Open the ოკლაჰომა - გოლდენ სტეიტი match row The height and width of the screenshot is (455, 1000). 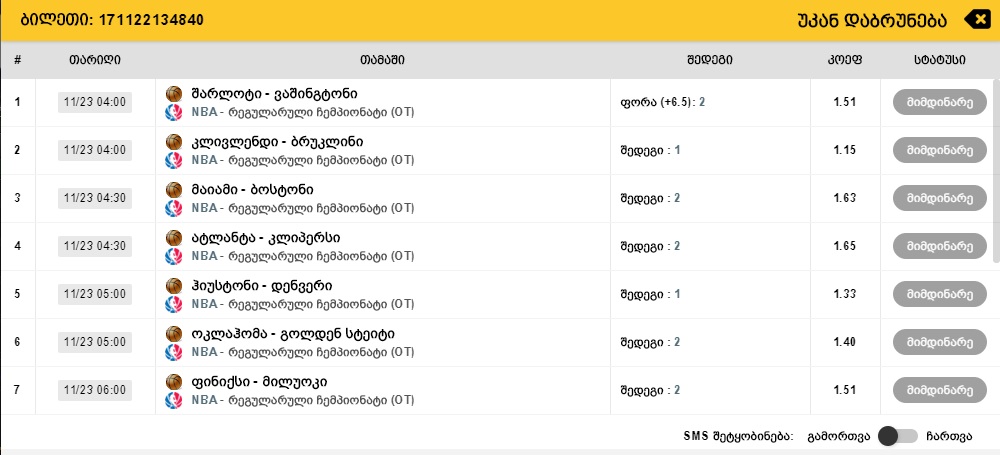click(x=292, y=334)
